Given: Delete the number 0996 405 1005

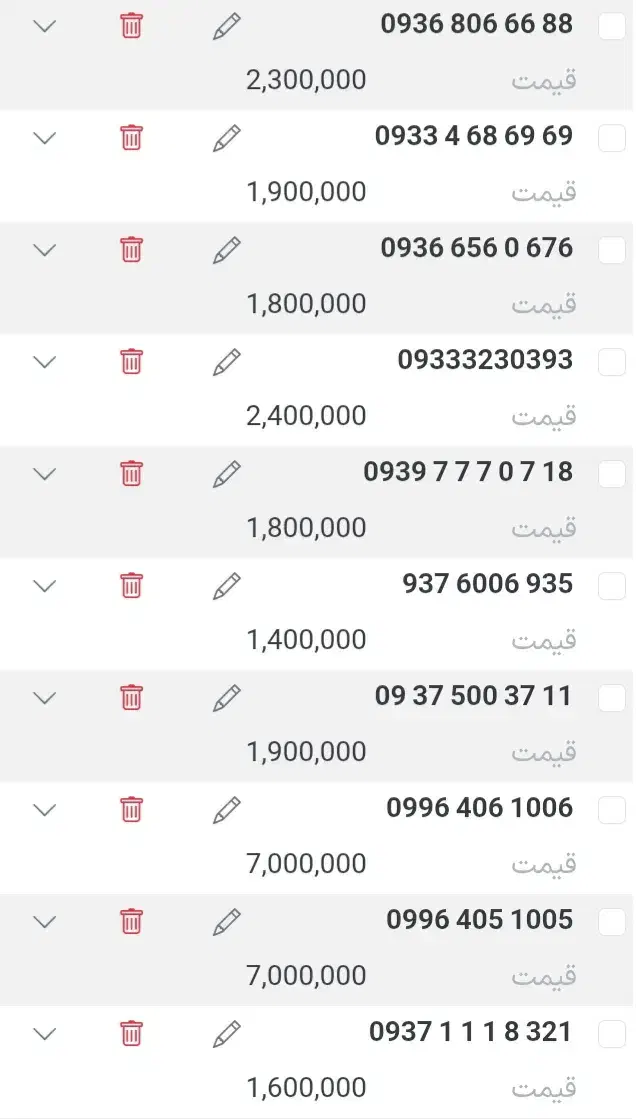Looking at the screenshot, I should tap(131, 922).
